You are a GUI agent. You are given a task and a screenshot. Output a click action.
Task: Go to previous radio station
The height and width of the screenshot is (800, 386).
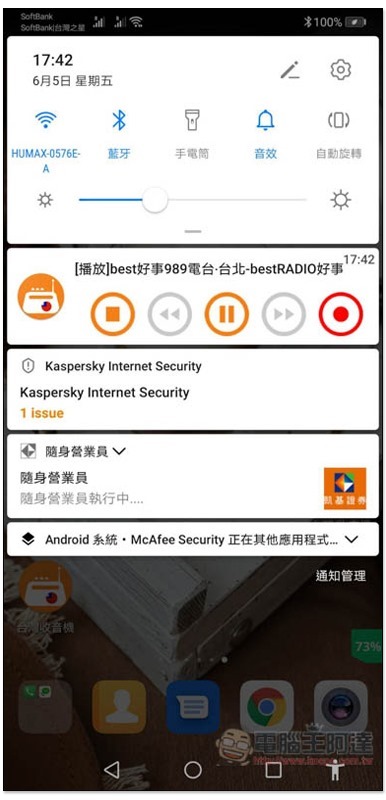coord(170,314)
